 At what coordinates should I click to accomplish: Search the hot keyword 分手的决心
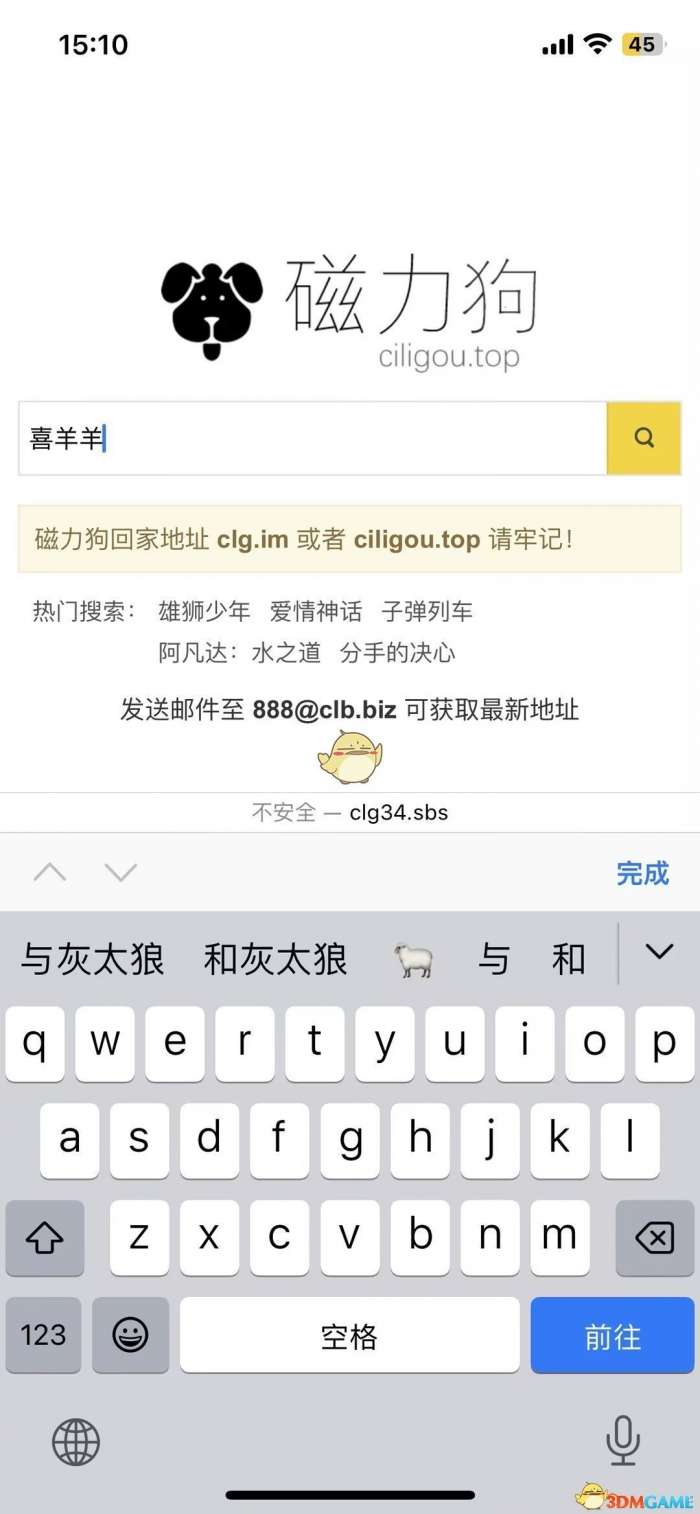[397, 653]
